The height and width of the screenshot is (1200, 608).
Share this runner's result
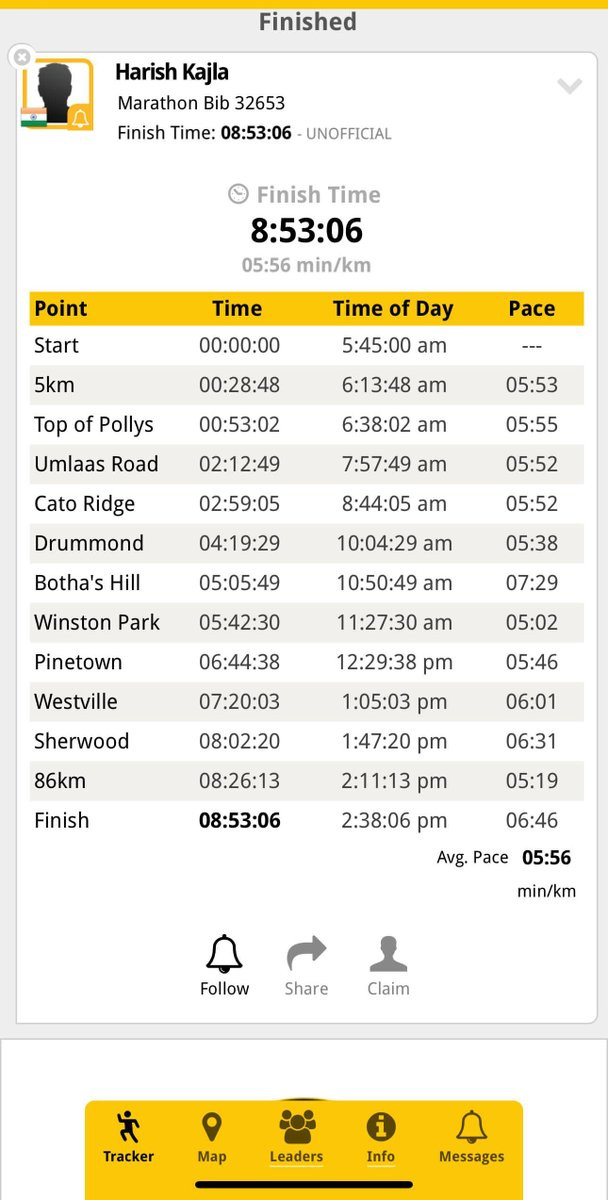tap(306, 966)
